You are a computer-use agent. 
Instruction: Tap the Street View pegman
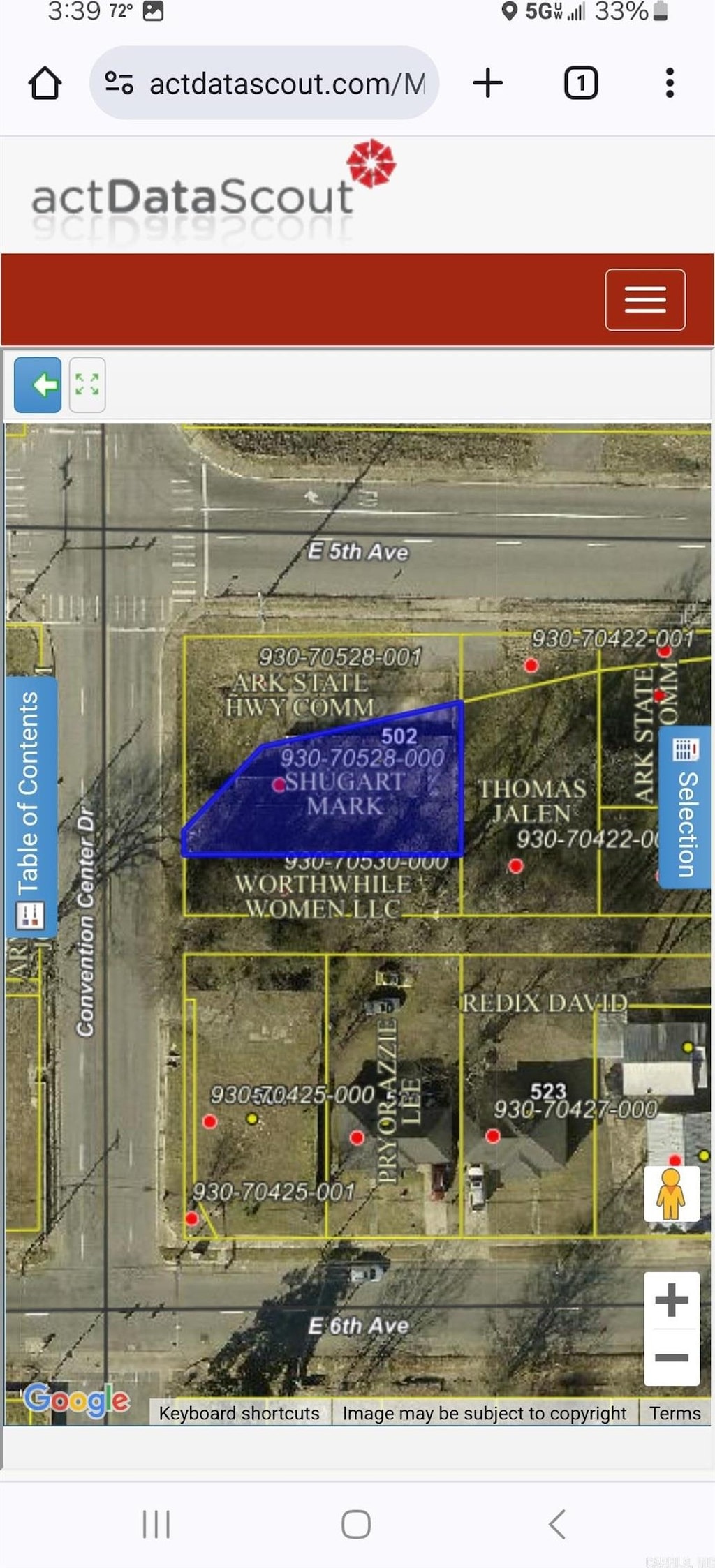671,1193
